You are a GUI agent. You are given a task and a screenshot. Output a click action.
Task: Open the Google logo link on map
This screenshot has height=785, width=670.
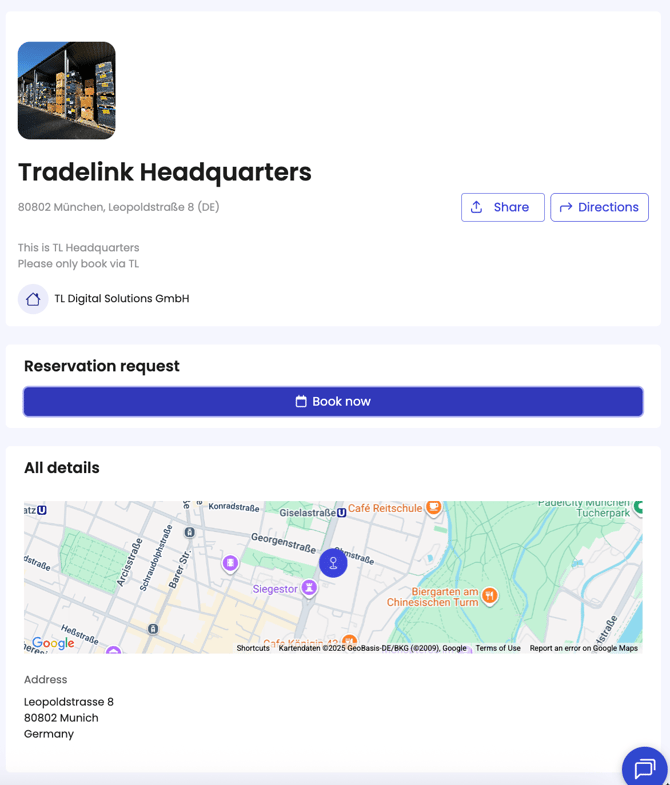coord(53,643)
